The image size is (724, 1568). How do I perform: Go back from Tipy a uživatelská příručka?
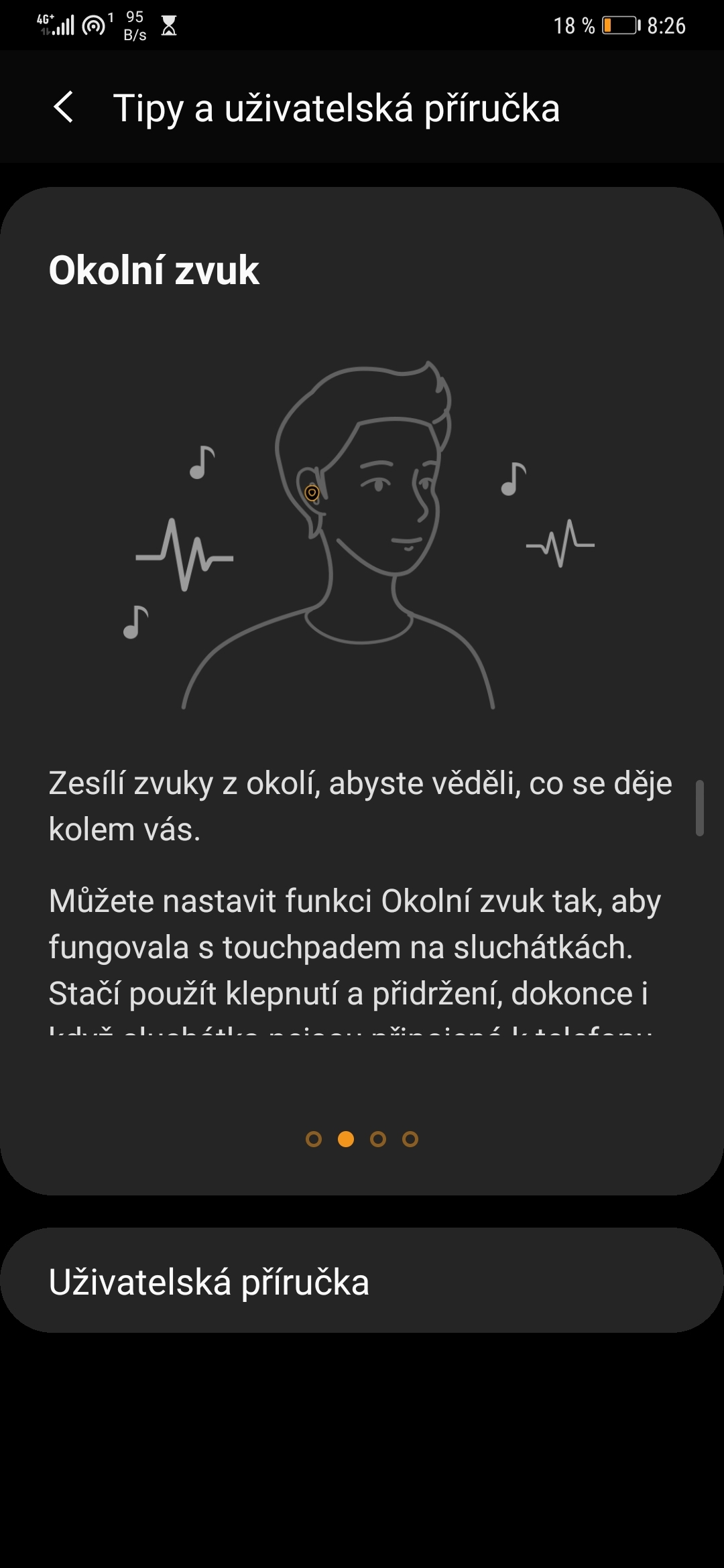pyautogui.click(x=64, y=107)
